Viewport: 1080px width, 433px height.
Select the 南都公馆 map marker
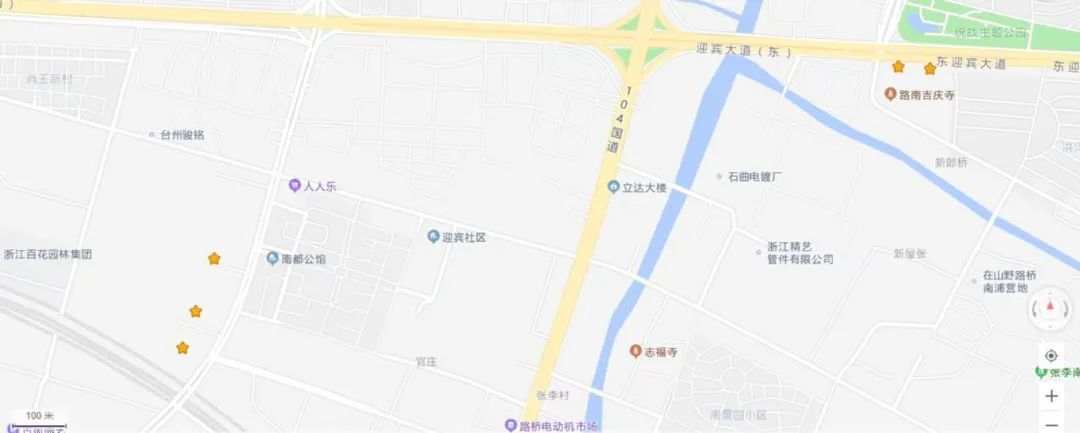coord(272,259)
